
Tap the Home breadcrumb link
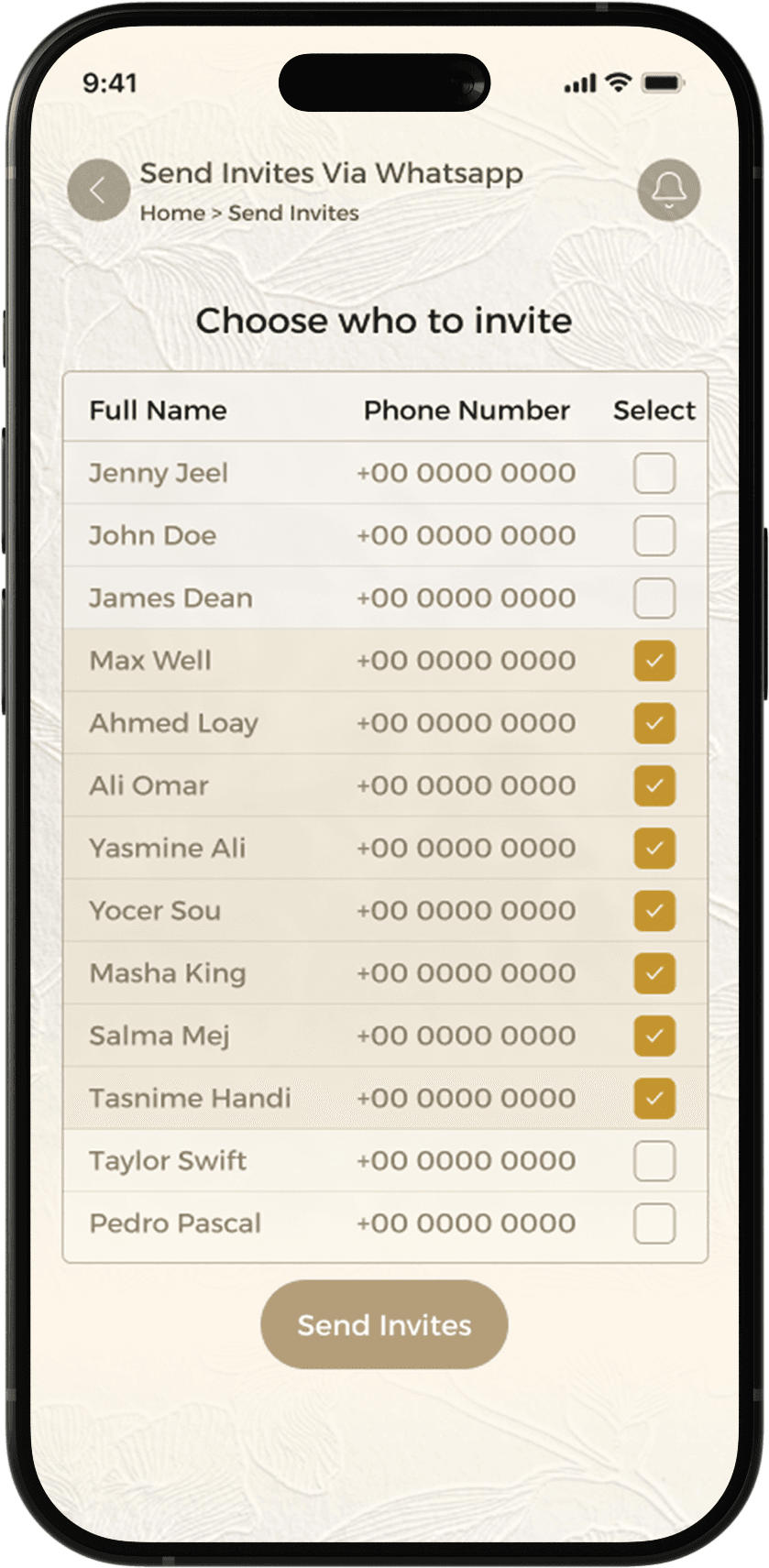pos(172,214)
